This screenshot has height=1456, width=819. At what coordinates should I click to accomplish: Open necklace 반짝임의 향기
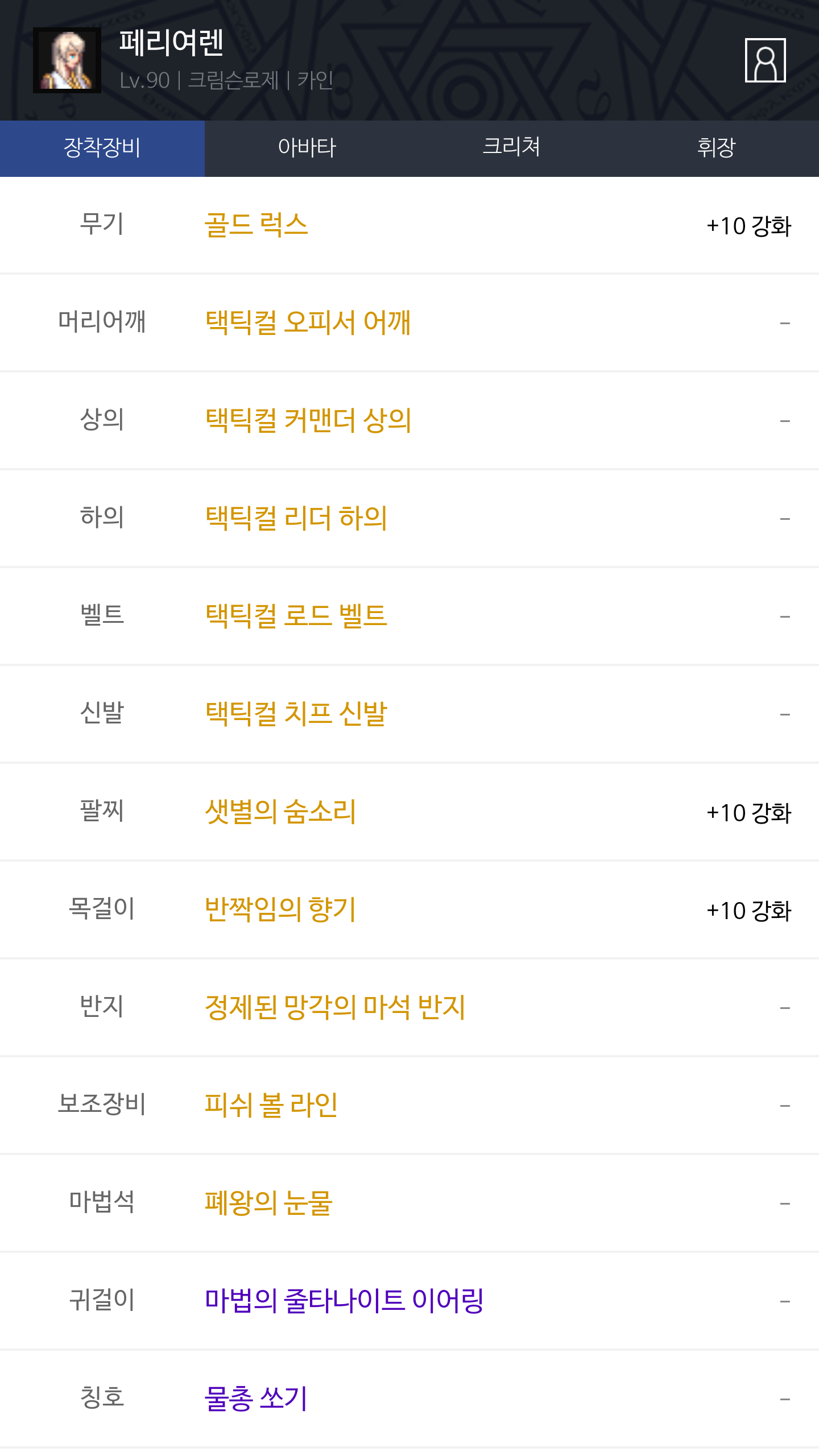click(280, 910)
